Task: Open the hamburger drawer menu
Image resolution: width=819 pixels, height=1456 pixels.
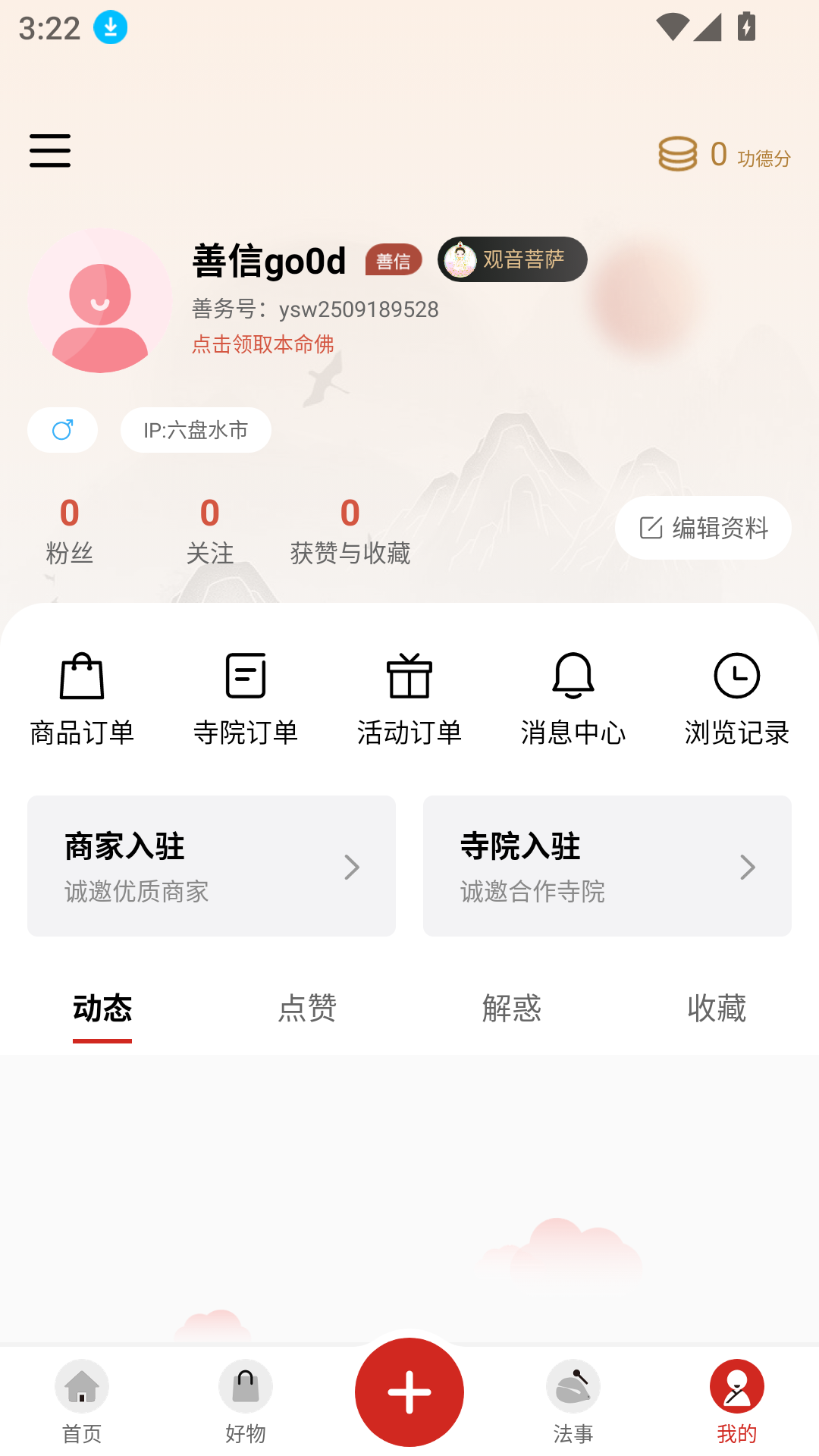Action: (50, 150)
